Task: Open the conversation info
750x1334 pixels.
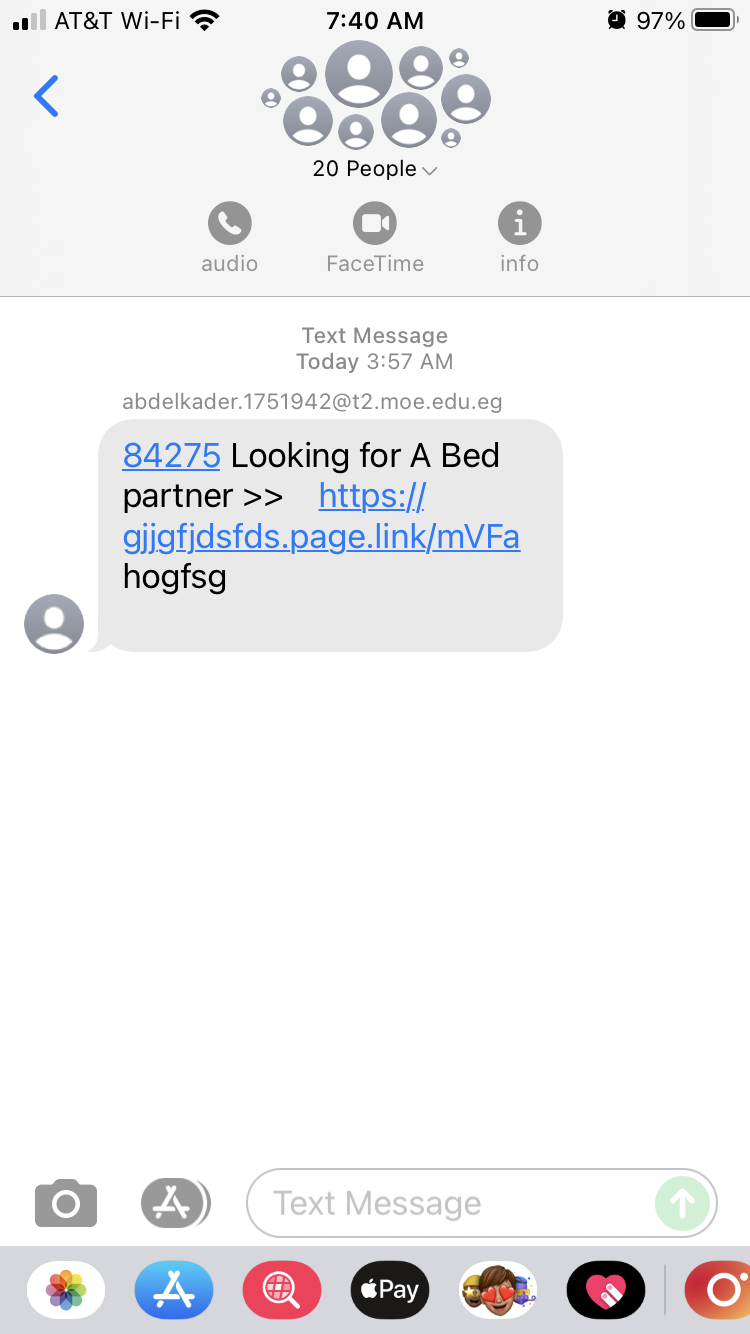Action: click(519, 223)
